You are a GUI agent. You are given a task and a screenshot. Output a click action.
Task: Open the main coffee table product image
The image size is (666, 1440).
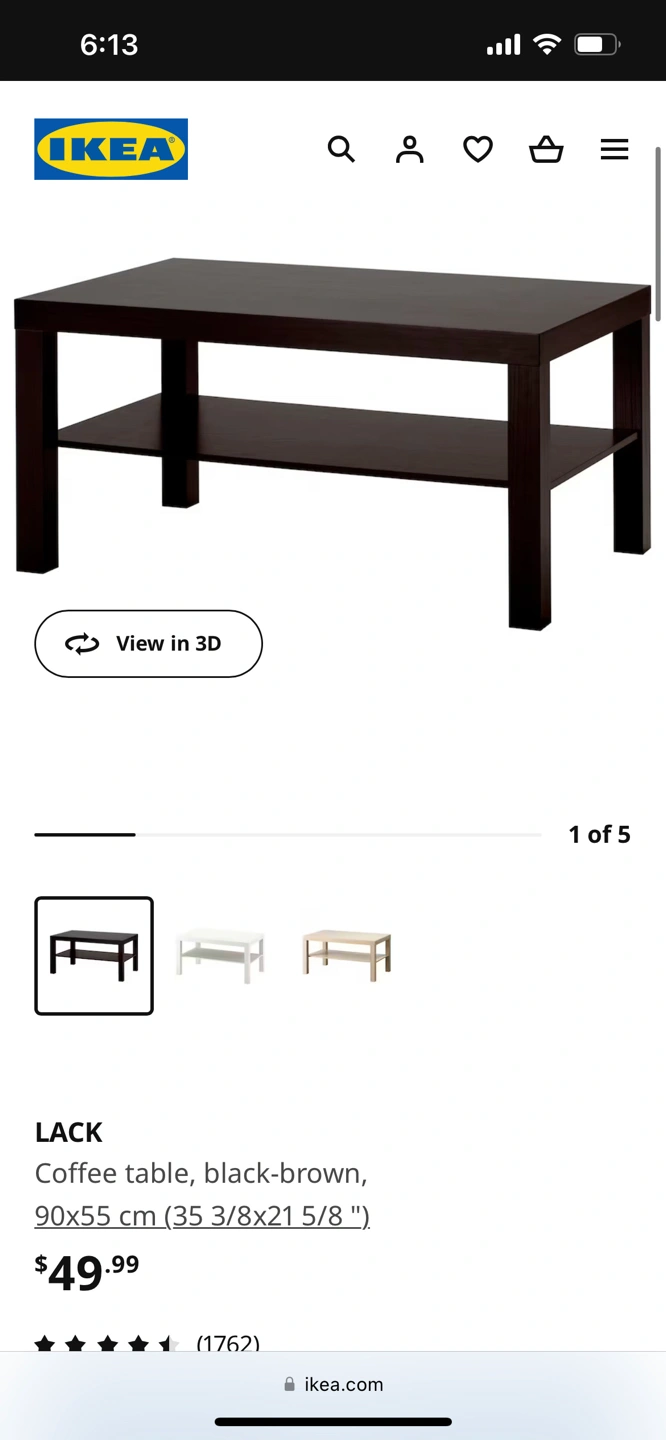(x=333, y=430)
